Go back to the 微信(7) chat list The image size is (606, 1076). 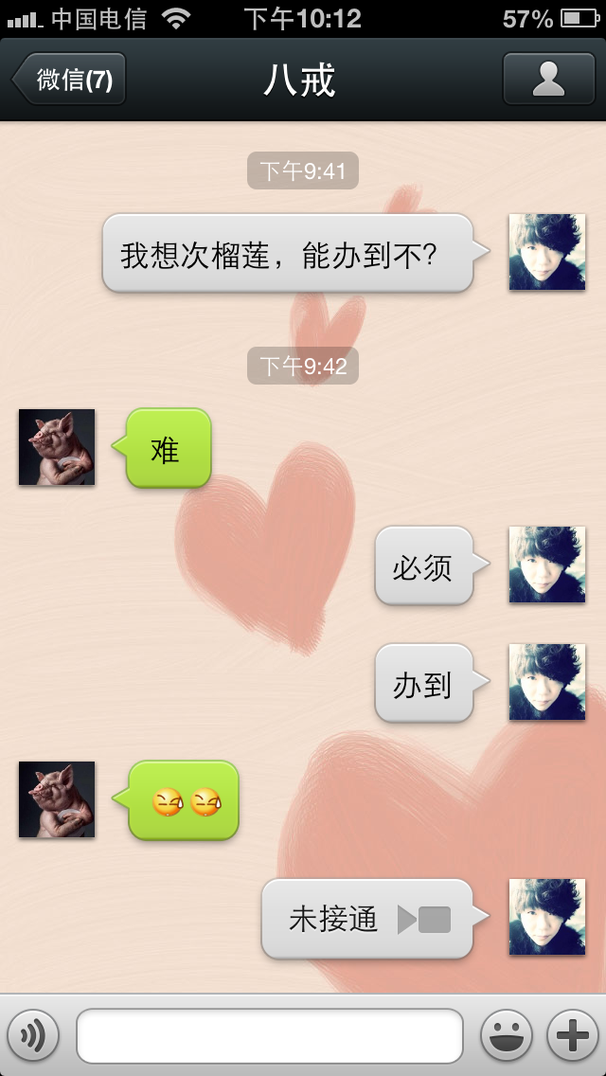[x=69, y=80]
